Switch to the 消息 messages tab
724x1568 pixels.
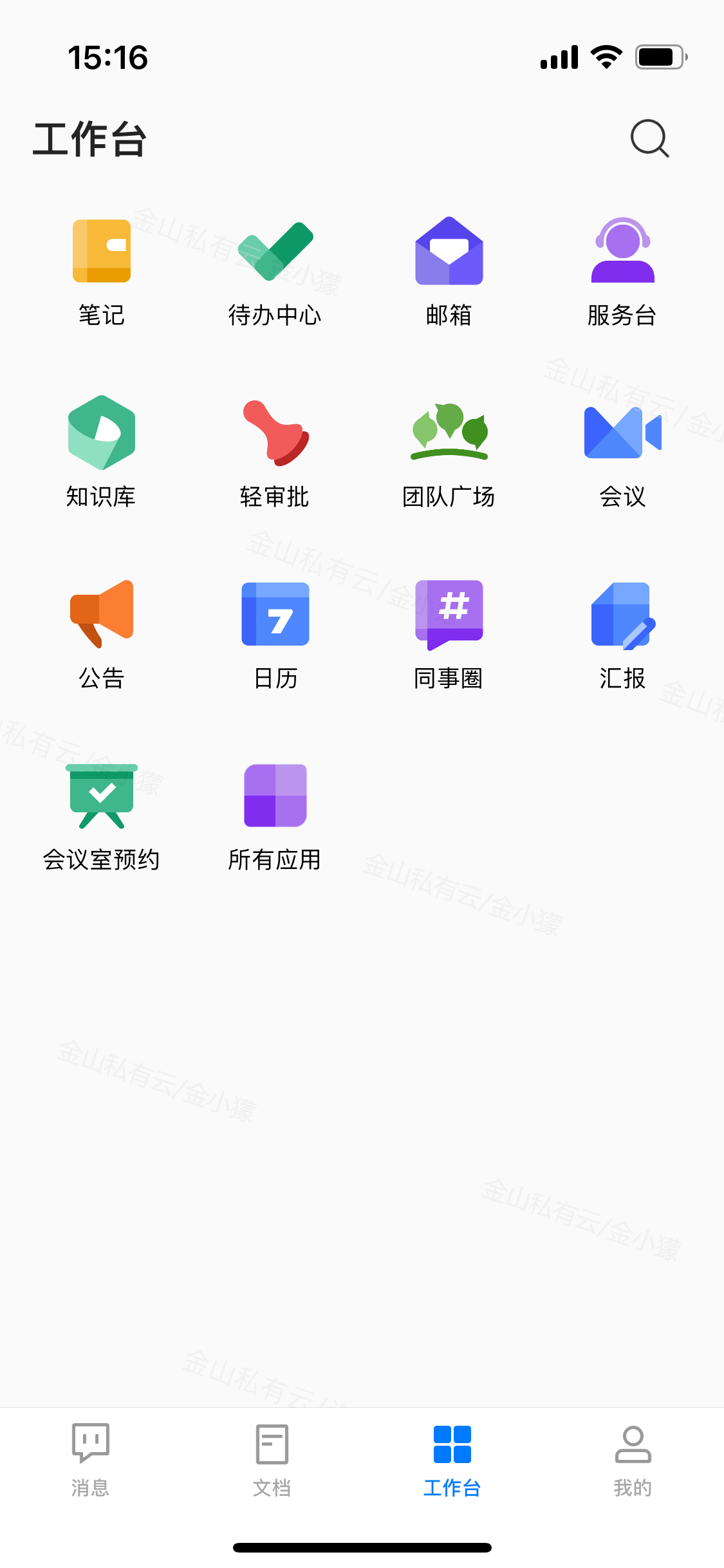pos(90,1459)
